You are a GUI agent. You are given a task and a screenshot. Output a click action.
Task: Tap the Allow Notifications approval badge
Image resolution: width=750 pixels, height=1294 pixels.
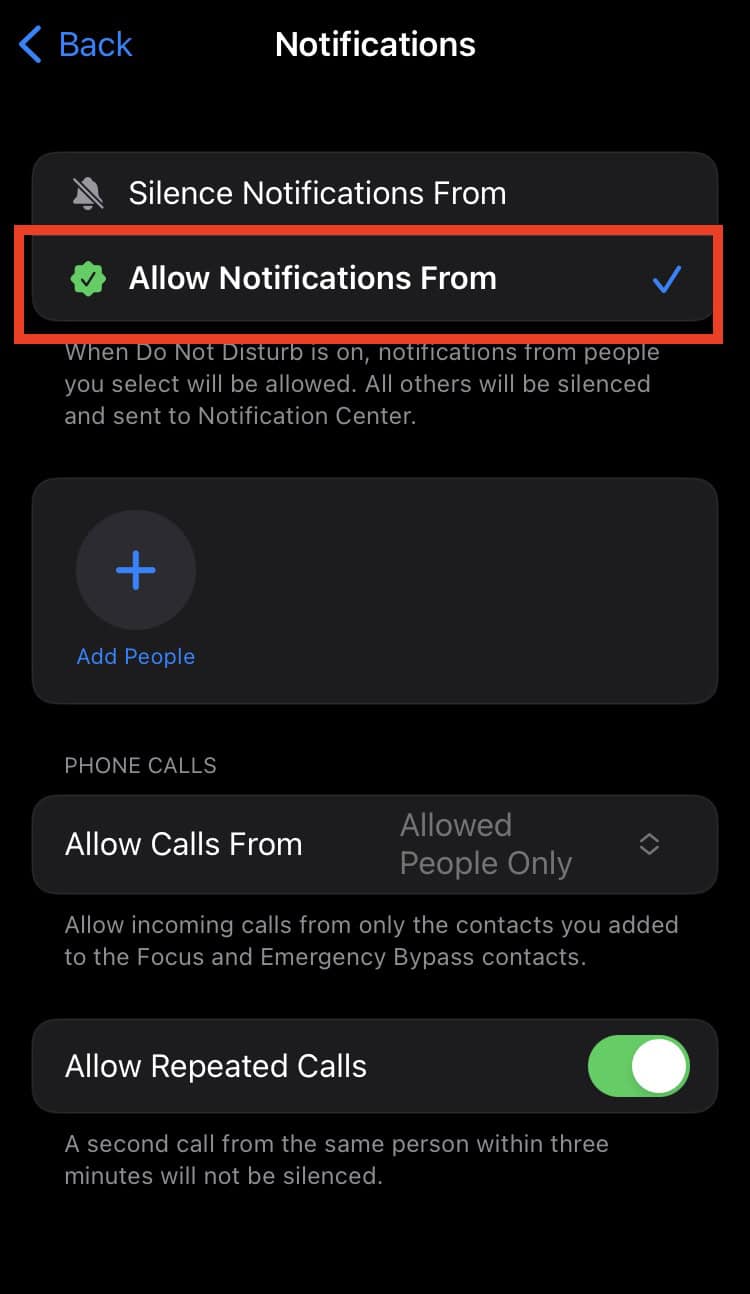[x=88, y=279]
